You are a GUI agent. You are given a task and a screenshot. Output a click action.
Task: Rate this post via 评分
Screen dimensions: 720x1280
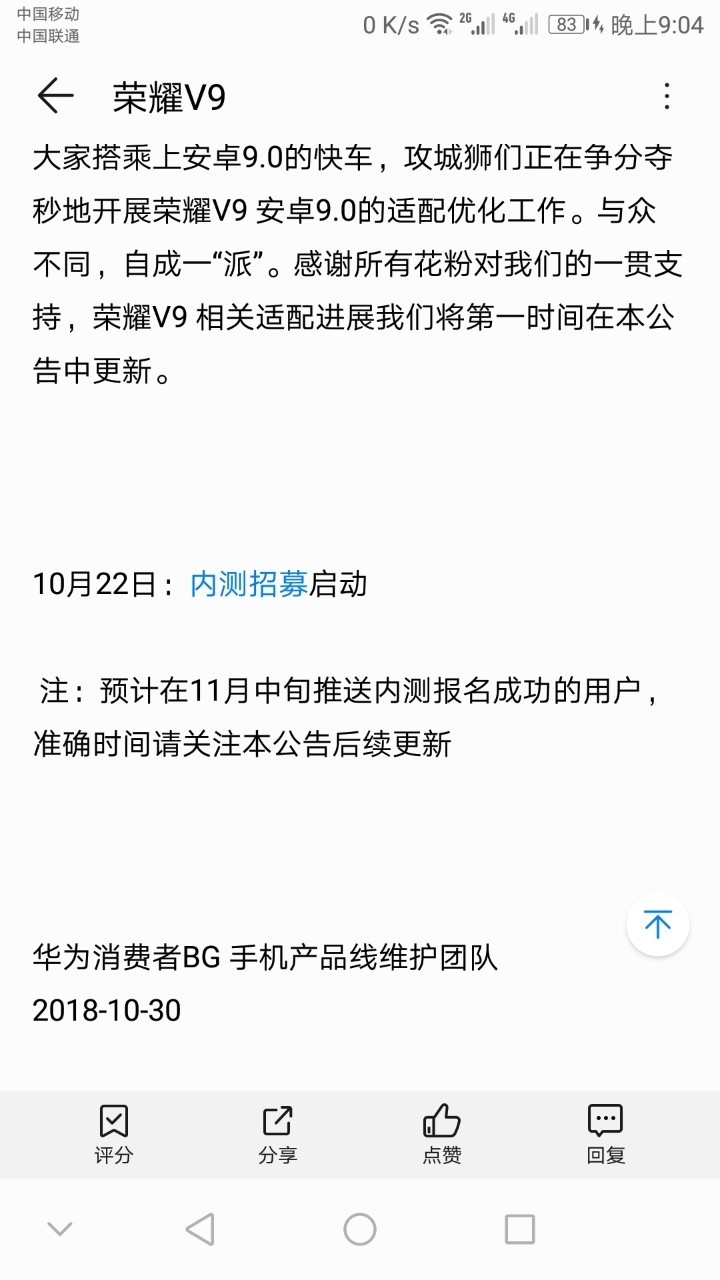tap(114, 1135)
